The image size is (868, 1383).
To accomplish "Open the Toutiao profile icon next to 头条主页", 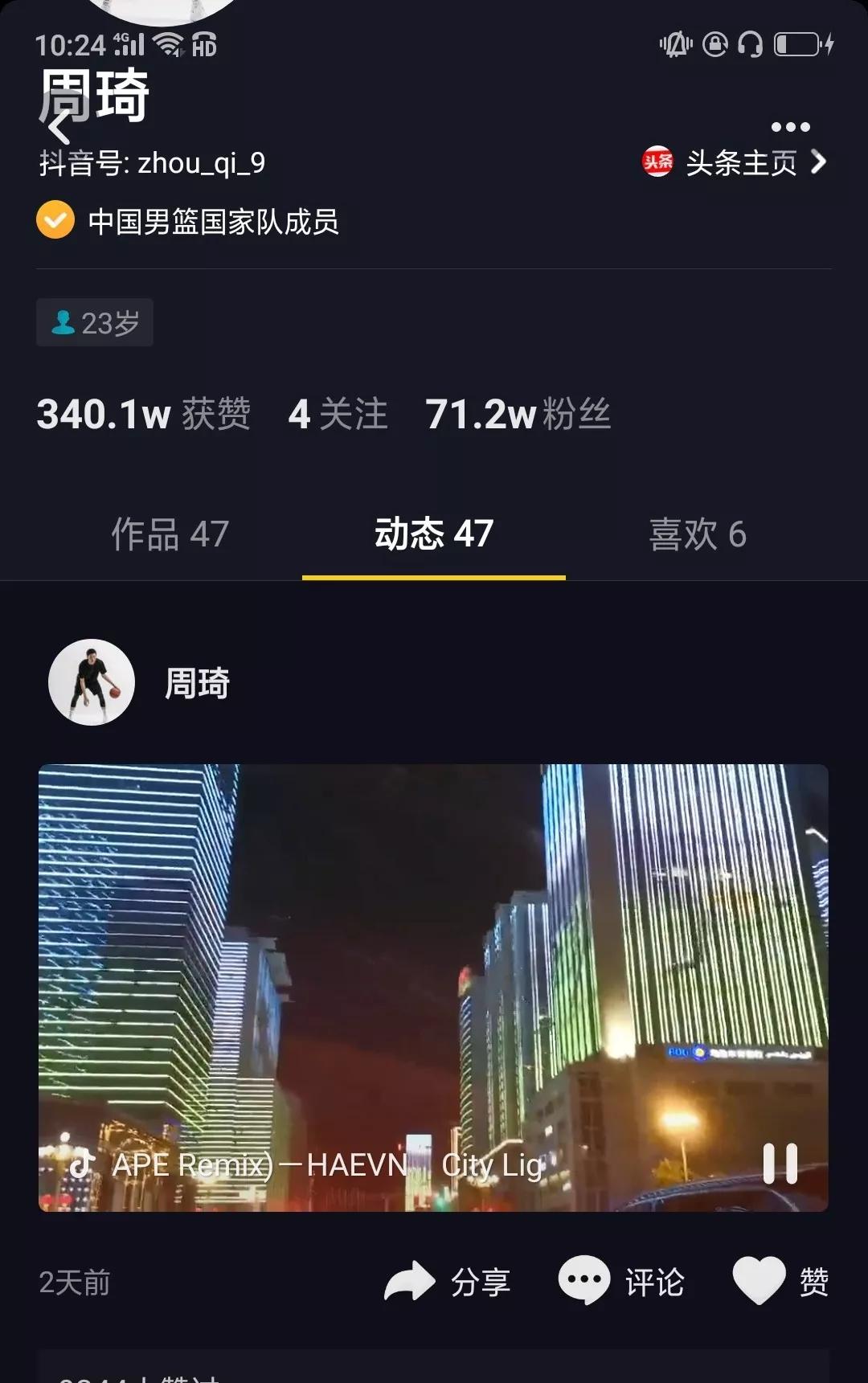I will (655, 162).
